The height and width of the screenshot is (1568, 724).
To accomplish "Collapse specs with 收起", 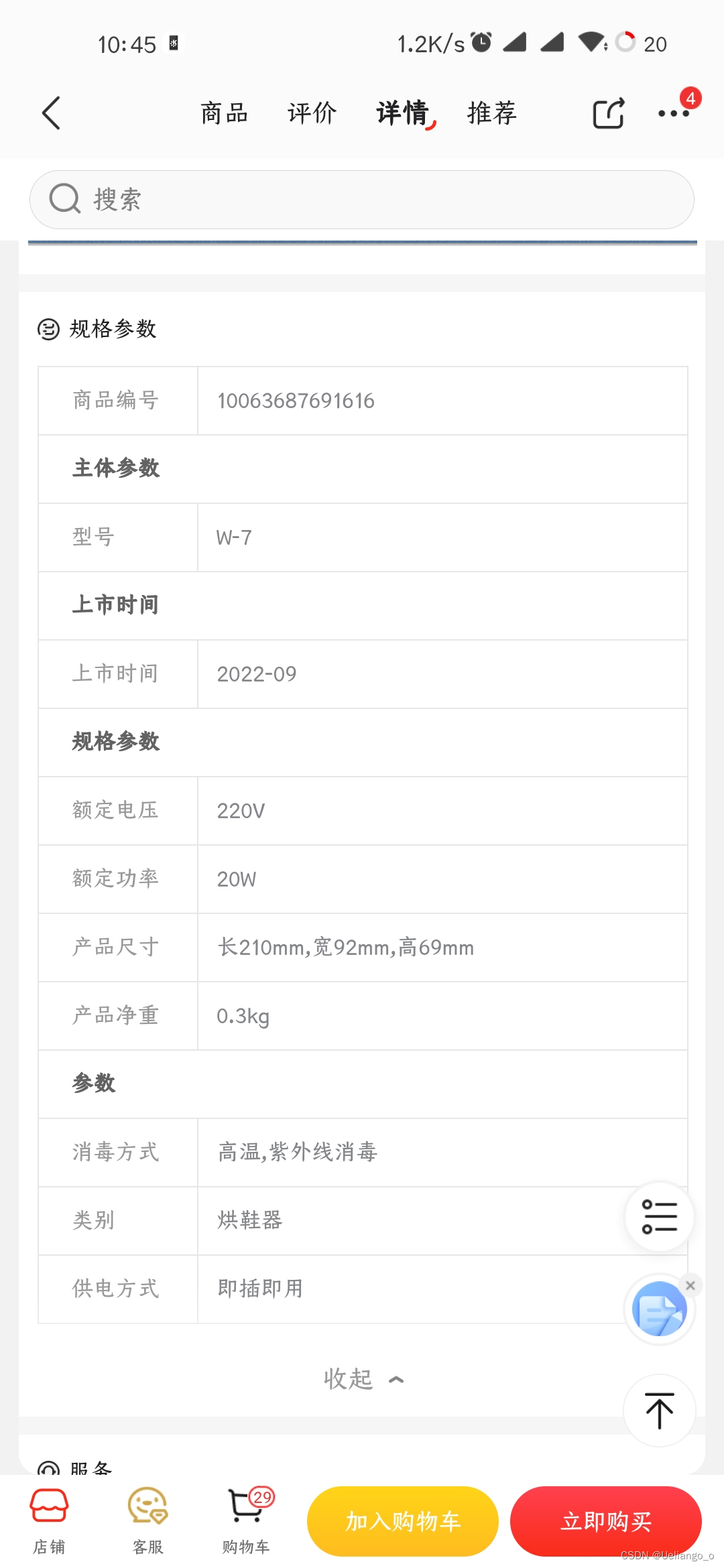I will point(362,1379).
